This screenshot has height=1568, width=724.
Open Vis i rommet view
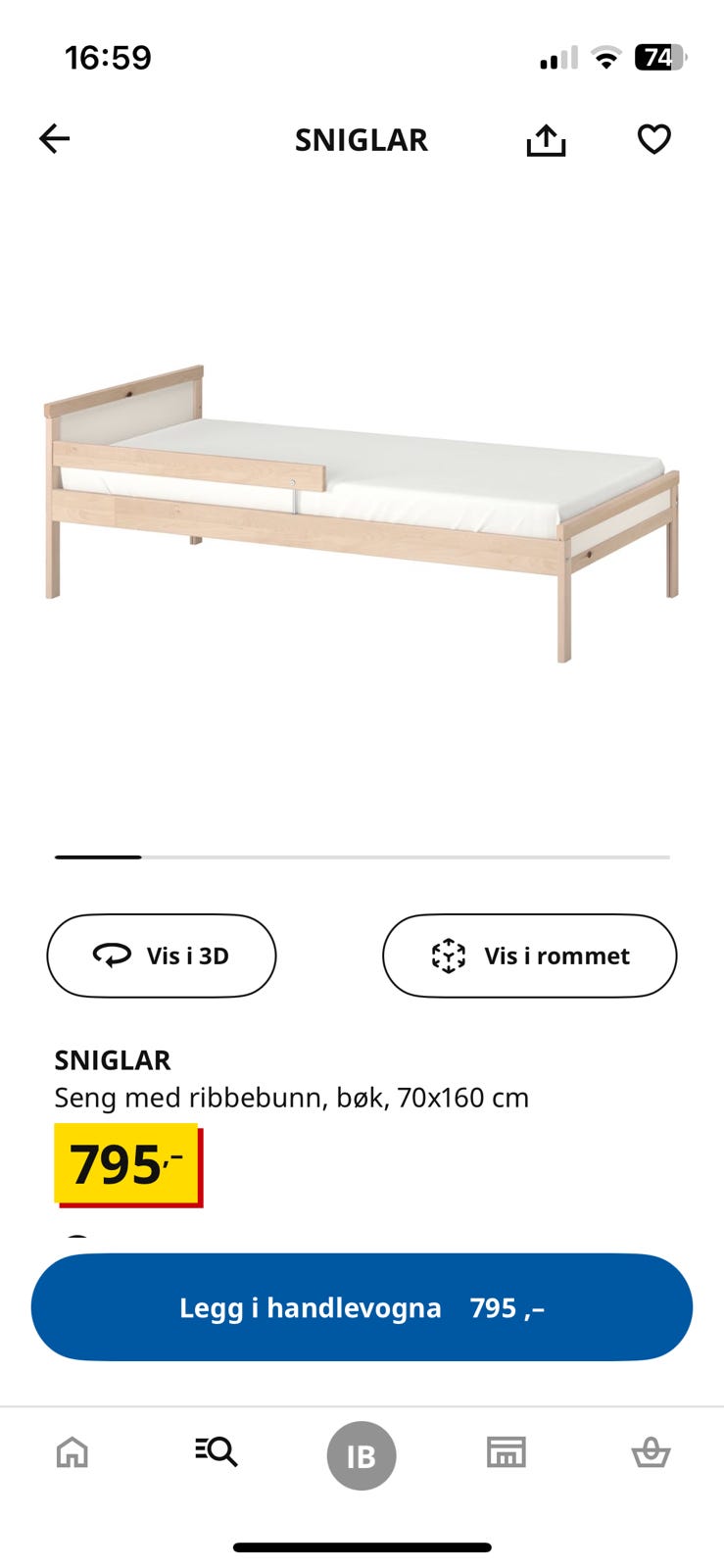click(x=529, y=955)
